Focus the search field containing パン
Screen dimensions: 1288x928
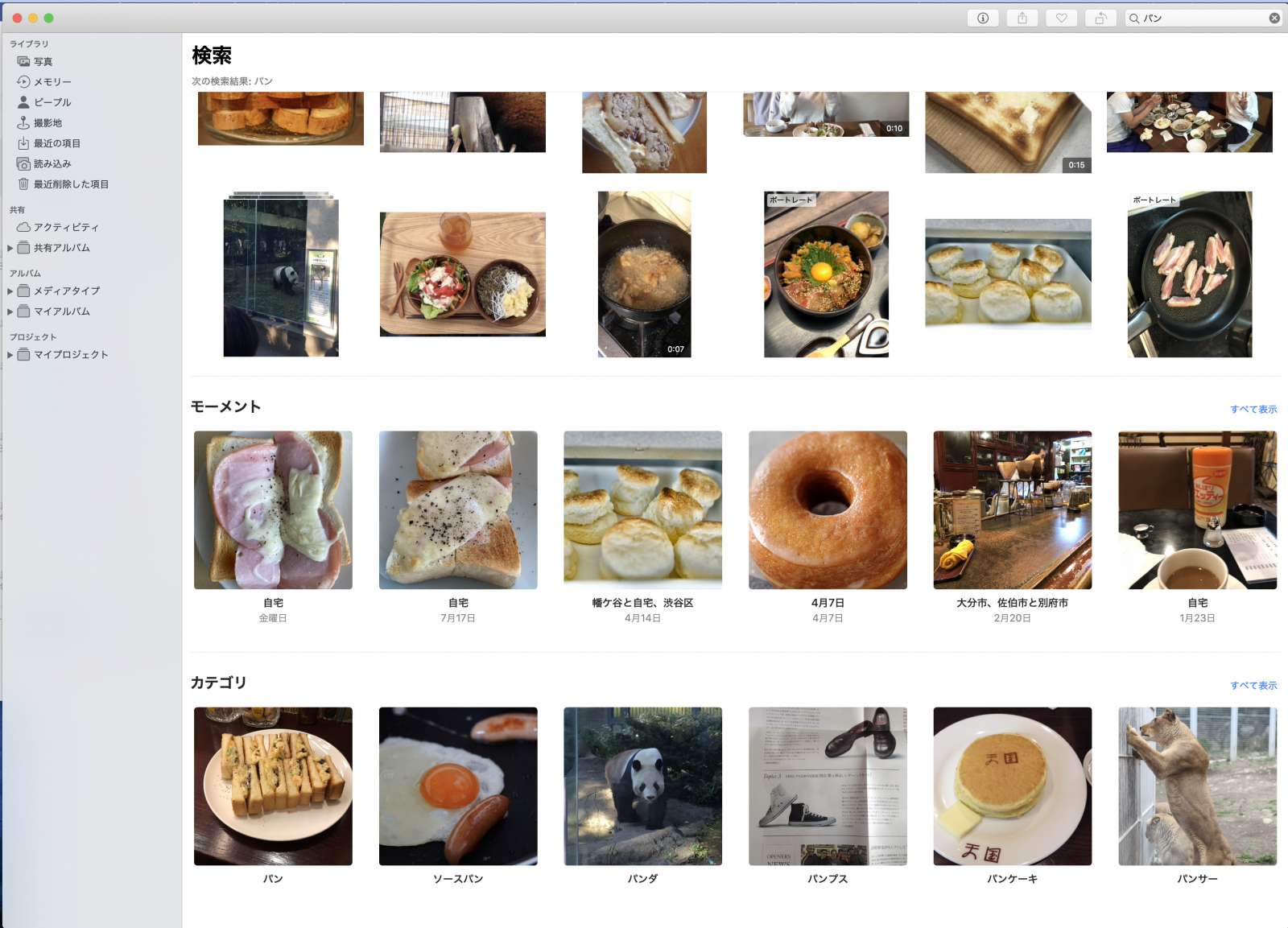[1199, 18]
